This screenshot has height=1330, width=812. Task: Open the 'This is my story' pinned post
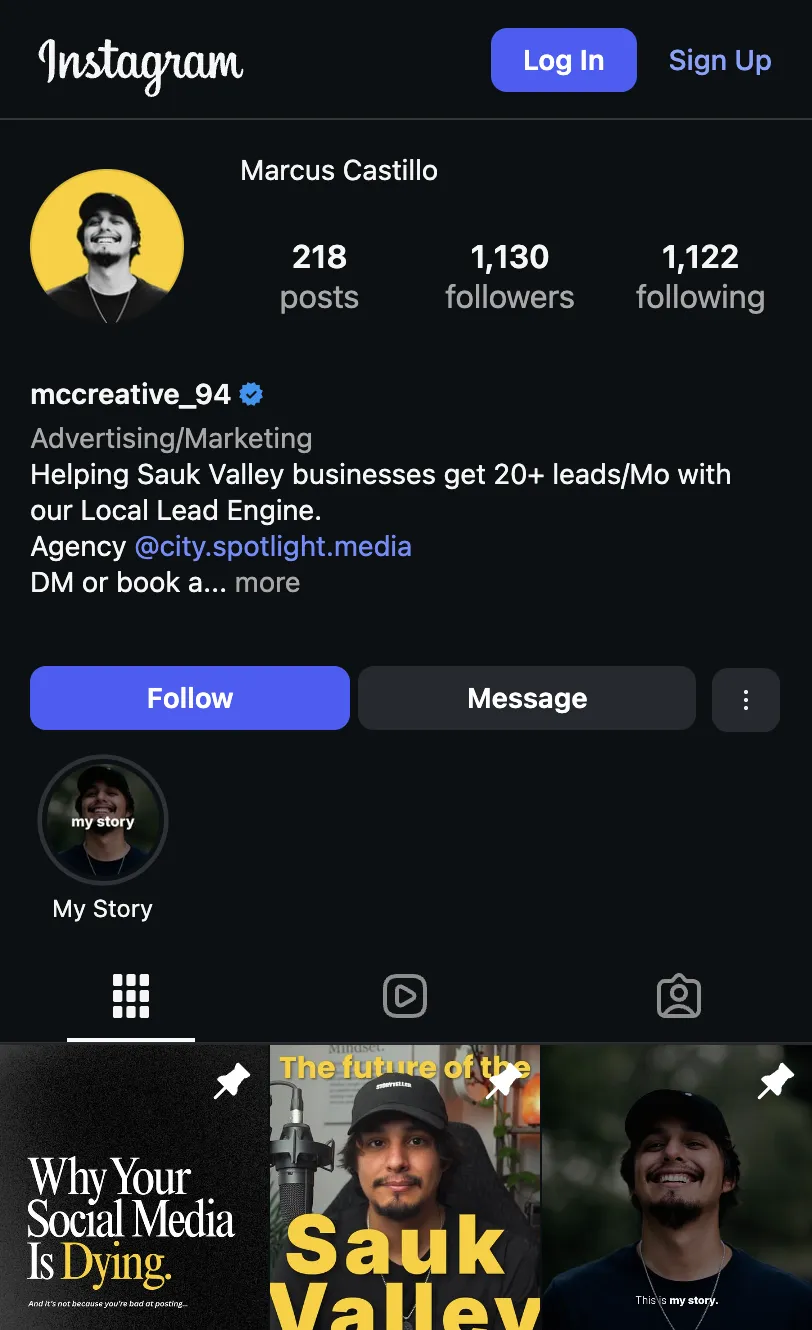pos(677,1188)
